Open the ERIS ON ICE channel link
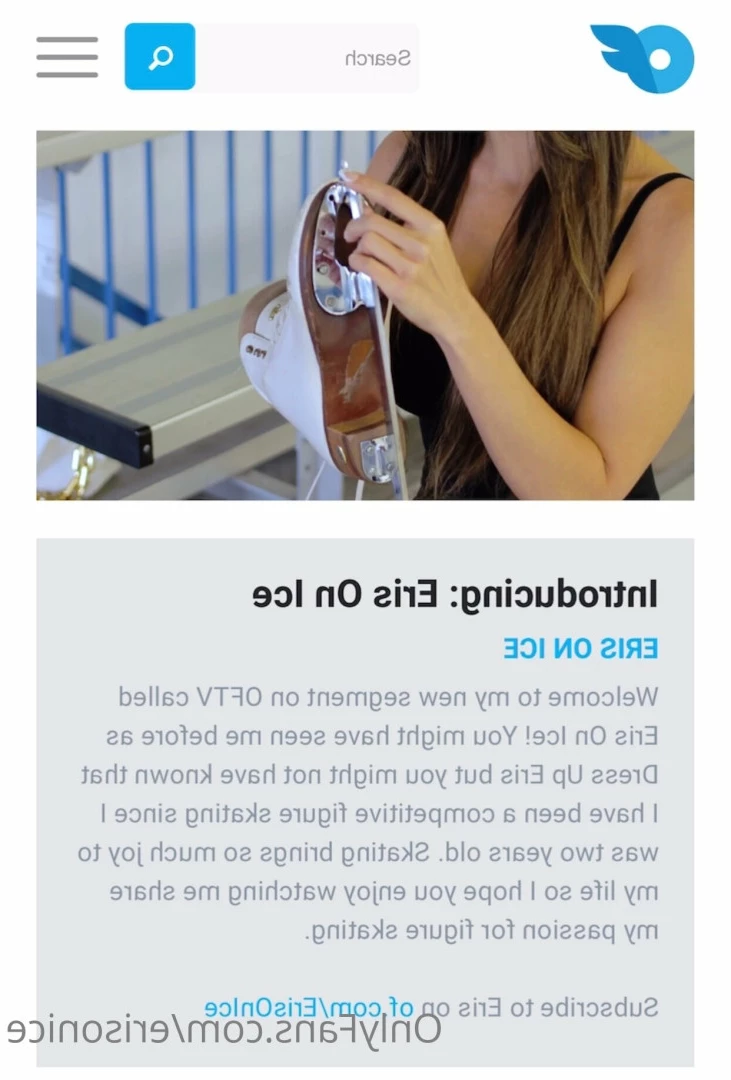This screenshot has height=1080, width=731. tap(580, 648)
